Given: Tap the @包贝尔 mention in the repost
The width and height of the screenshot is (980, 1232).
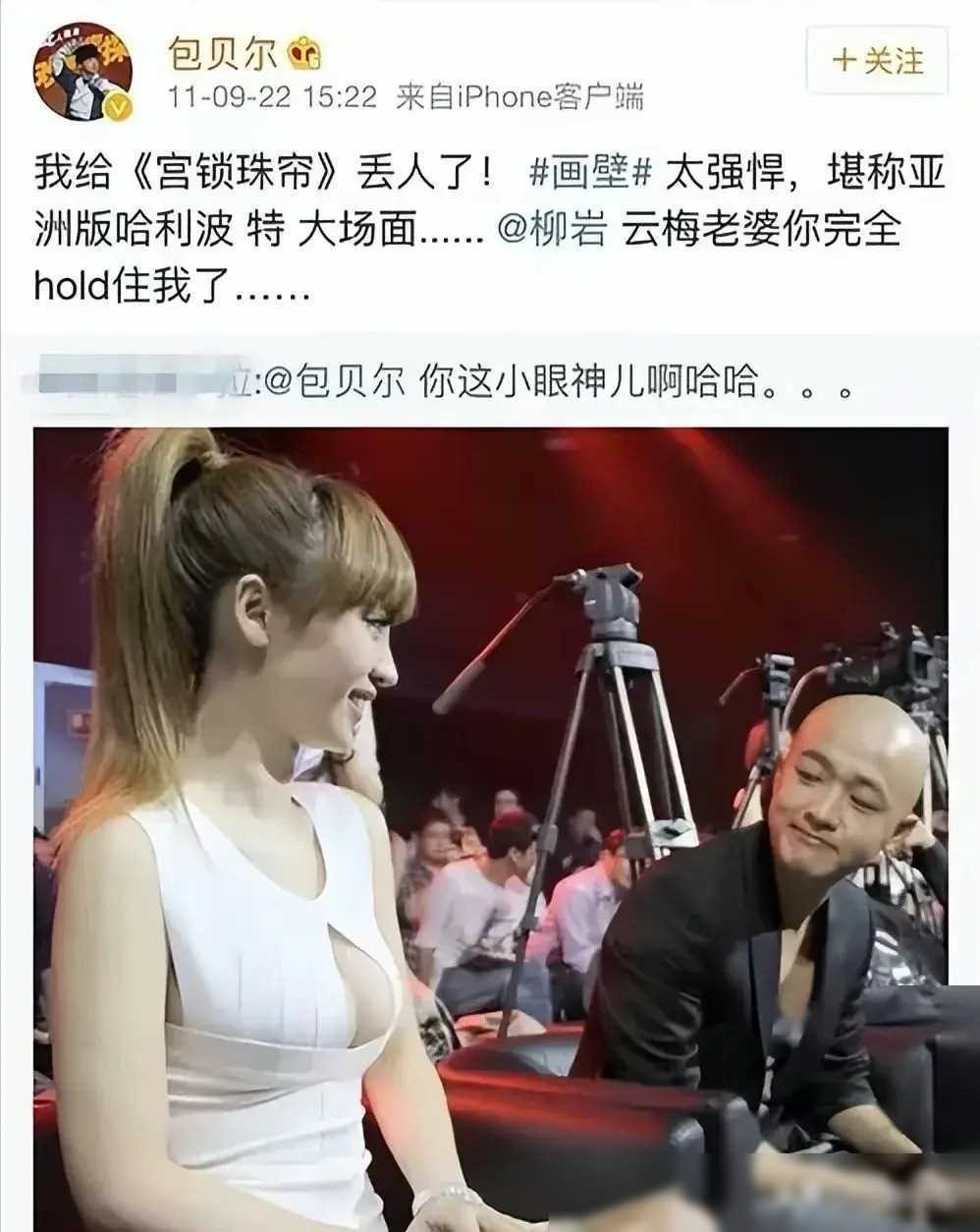Looking at the screenshot, I should click(334, 382).
